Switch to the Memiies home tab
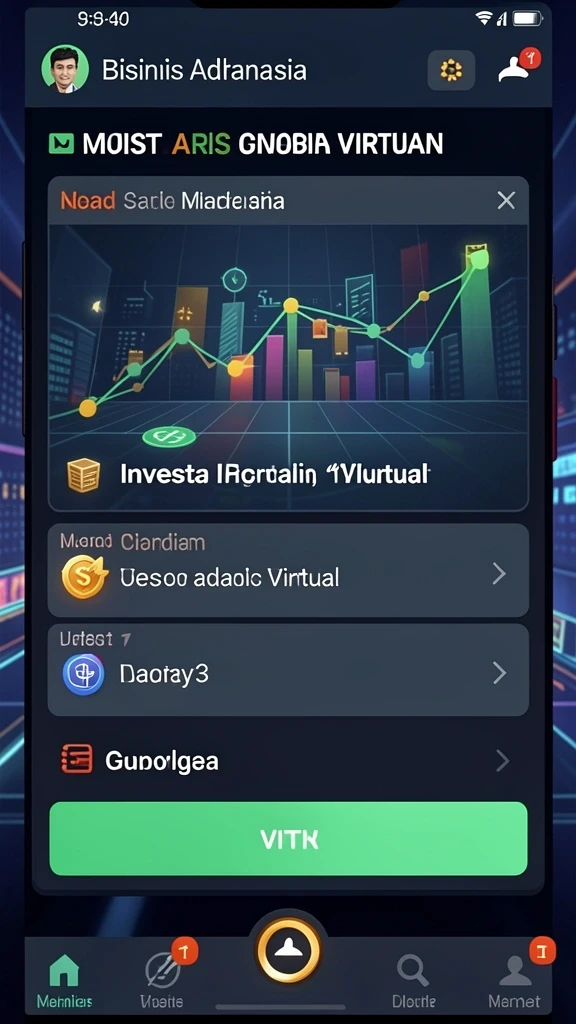The height and width of the screenshot is (1024, 576). pos(64,980)
